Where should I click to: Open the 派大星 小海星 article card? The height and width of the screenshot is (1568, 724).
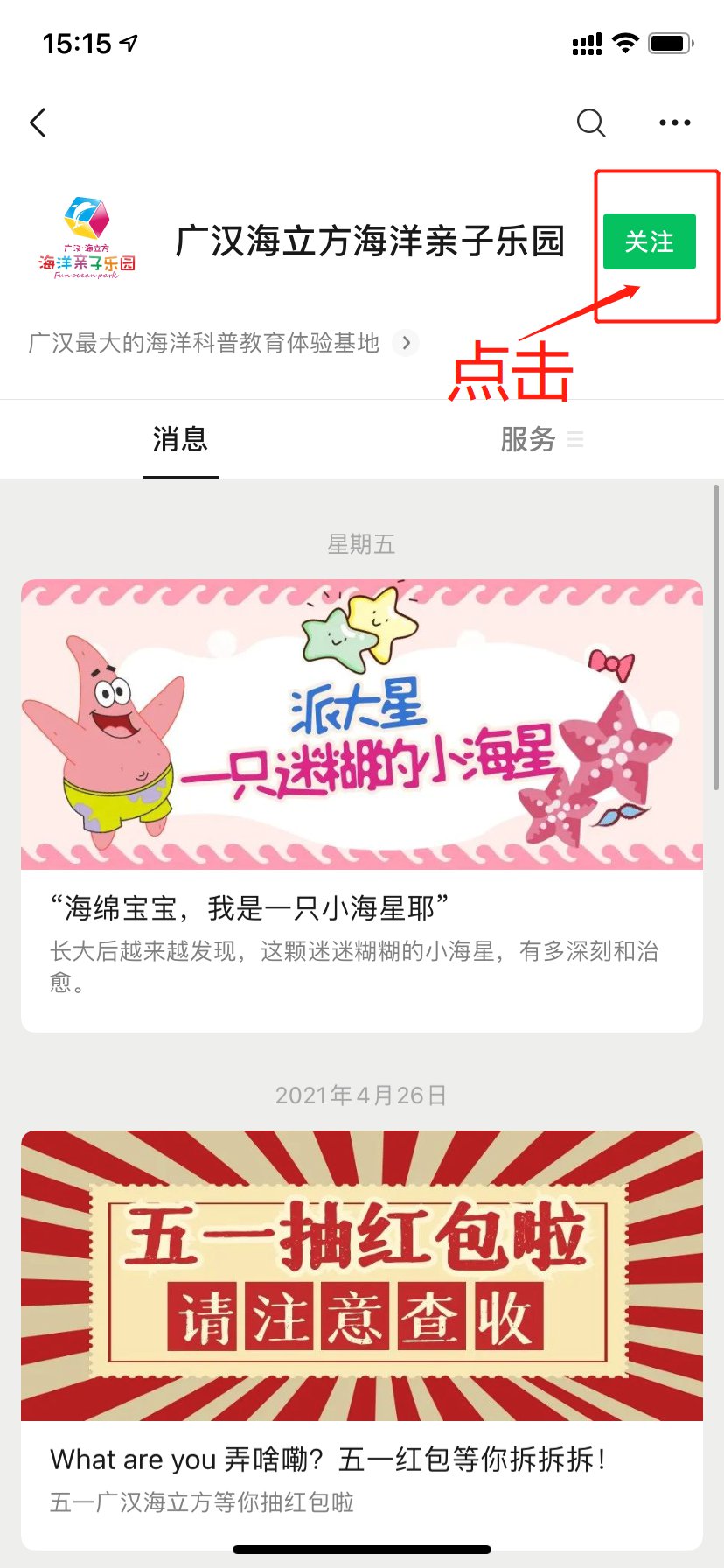point(362,805)
